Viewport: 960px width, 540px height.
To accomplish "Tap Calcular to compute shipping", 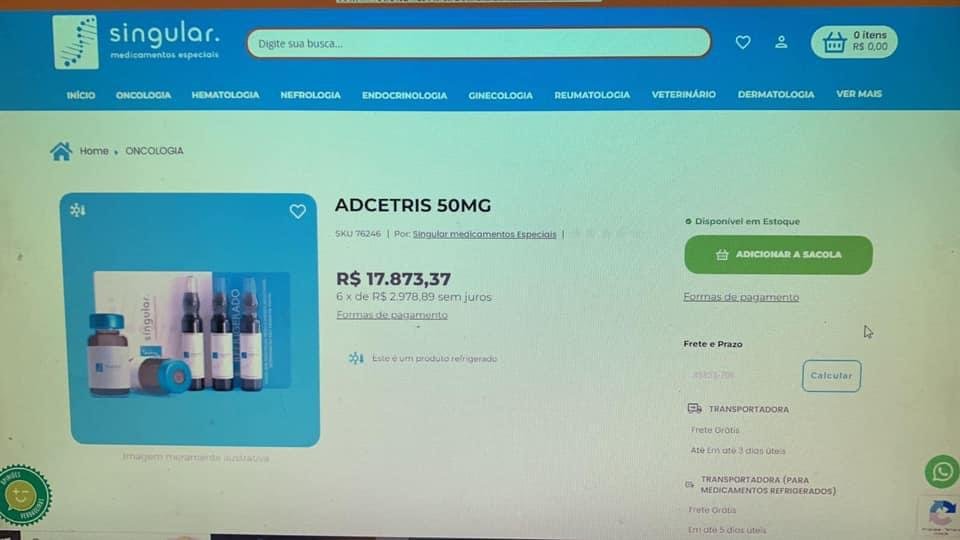I will point(831,376).
